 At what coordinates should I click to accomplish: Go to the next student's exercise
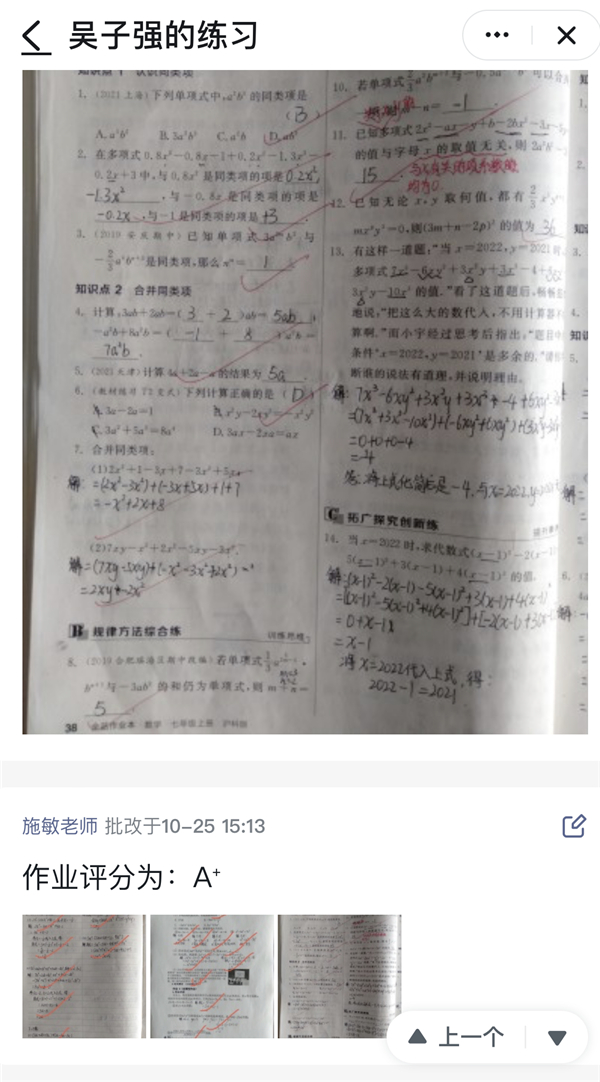coord(558,1037)
